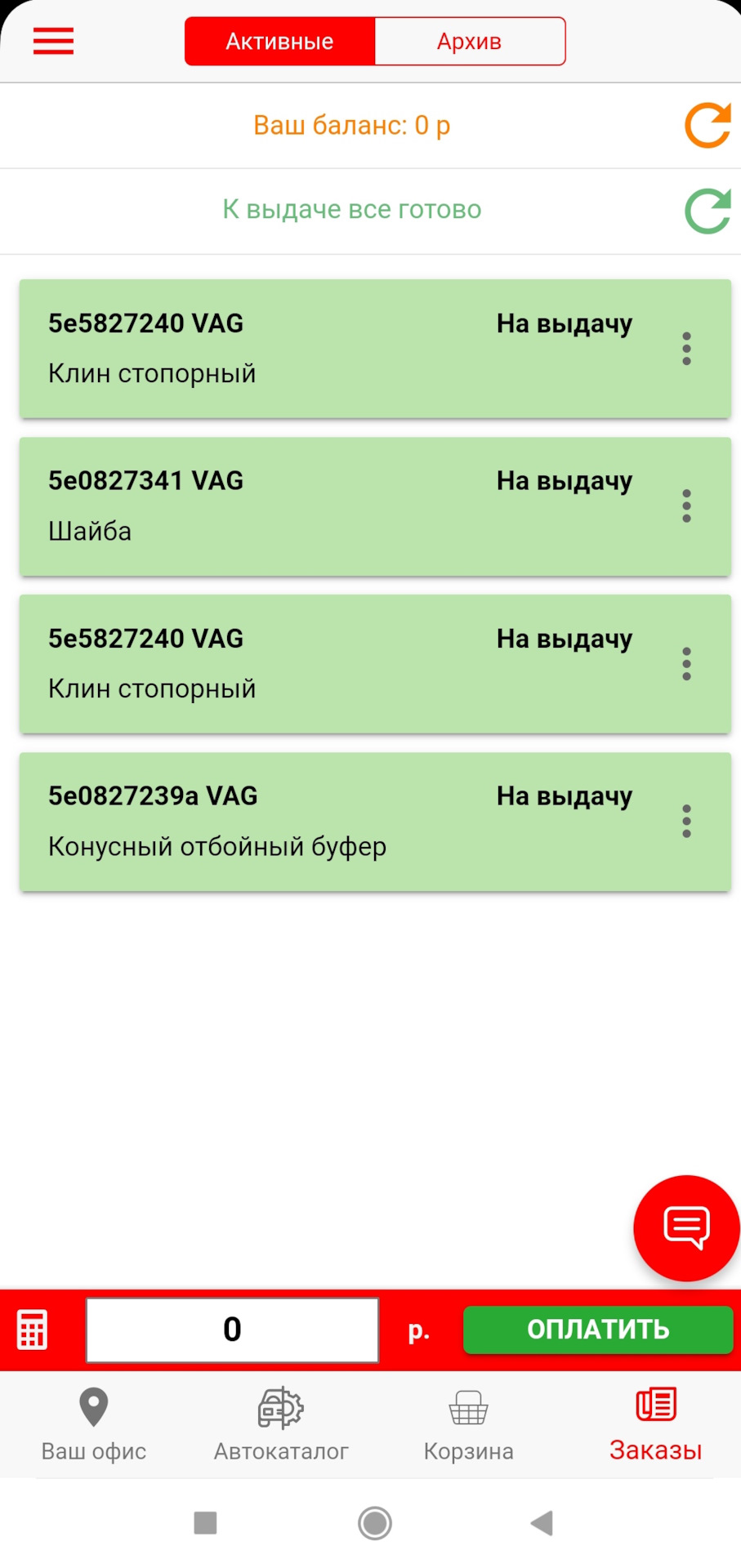Tap the system back button

[x=542, y=1523]
